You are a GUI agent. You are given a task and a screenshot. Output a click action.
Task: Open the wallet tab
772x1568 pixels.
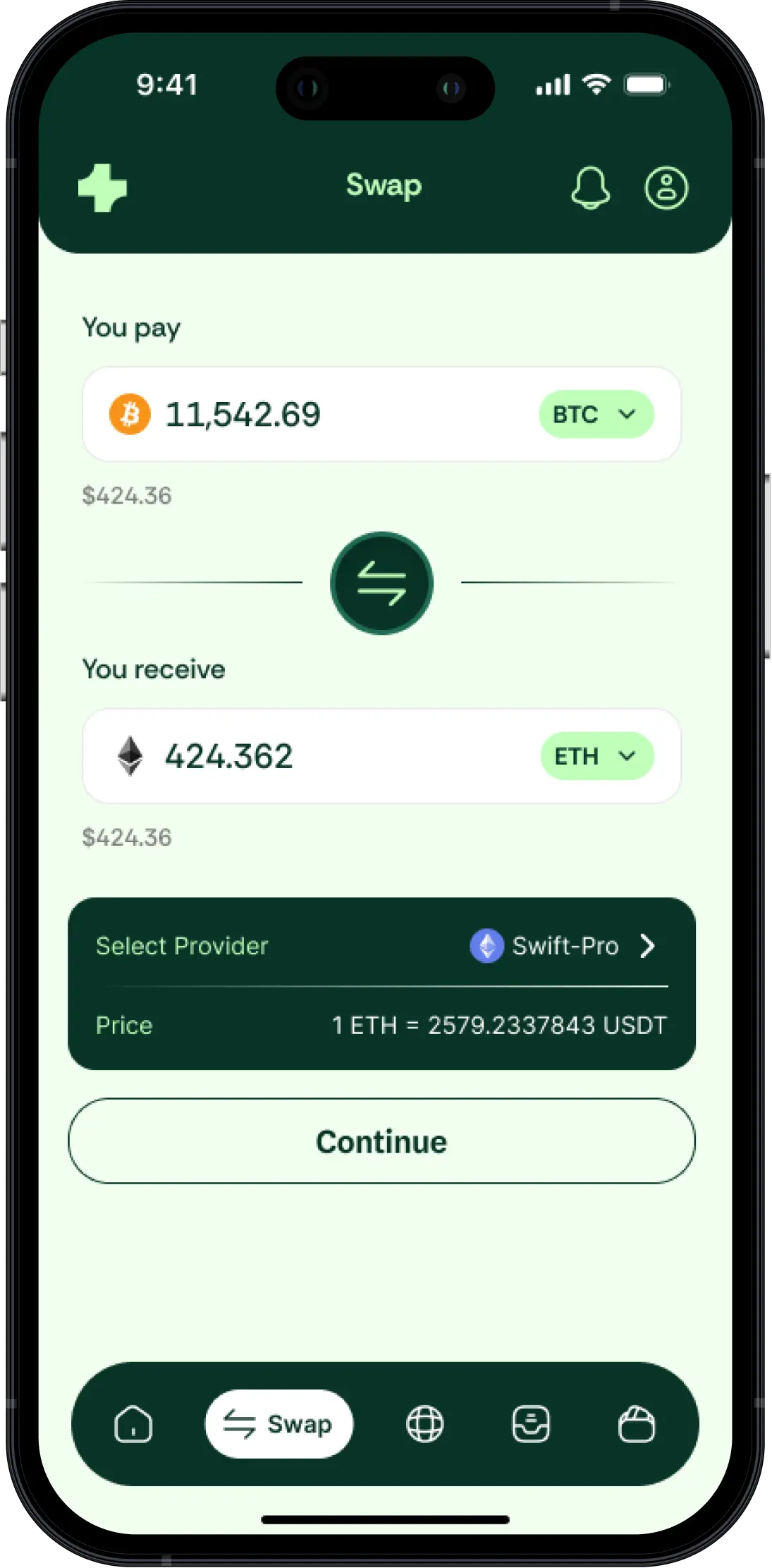pyautogui.click(x=636, y=1424)
